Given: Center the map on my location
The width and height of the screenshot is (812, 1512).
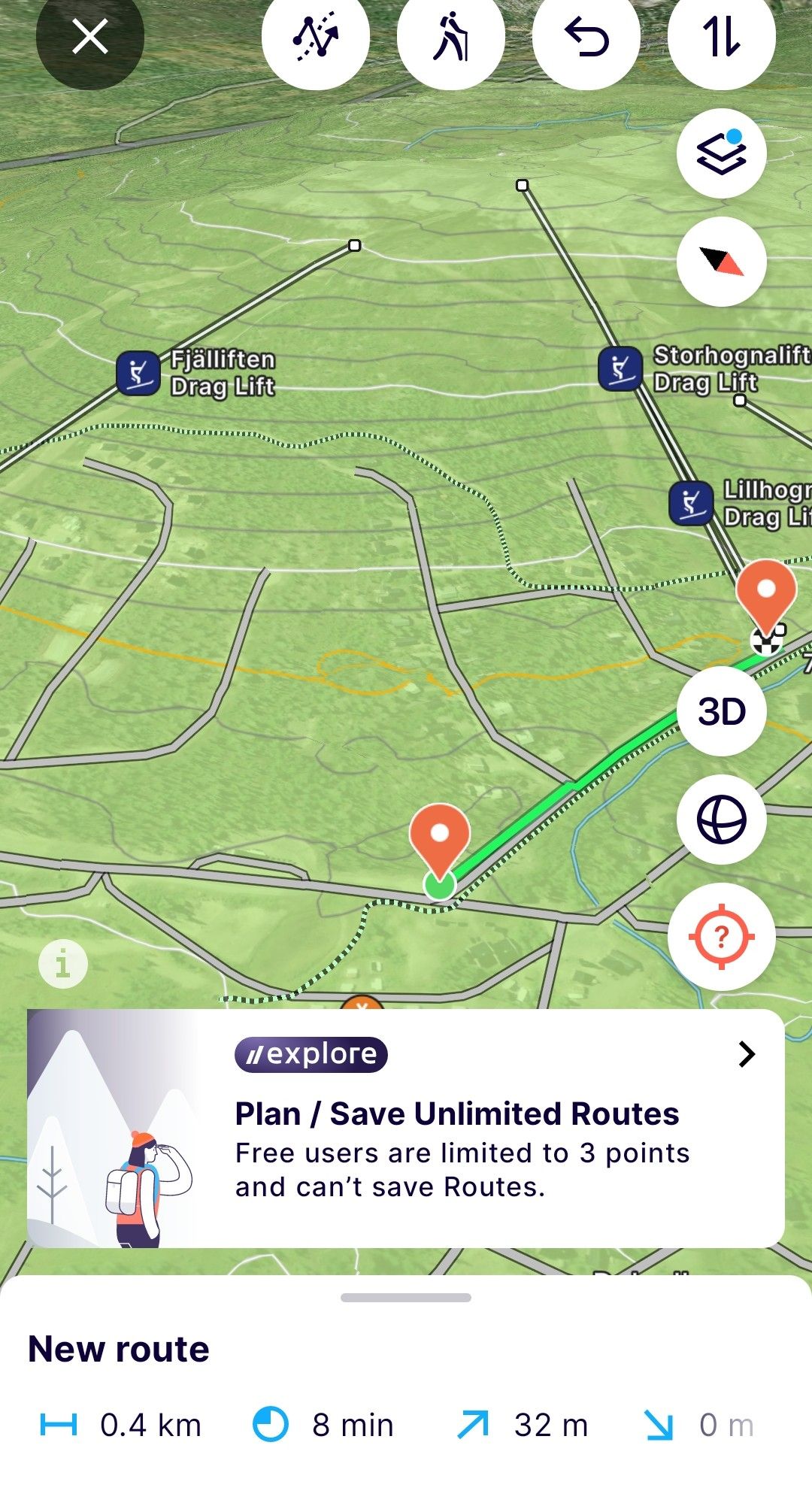Looking at the screenshot, I should (721, 937).
